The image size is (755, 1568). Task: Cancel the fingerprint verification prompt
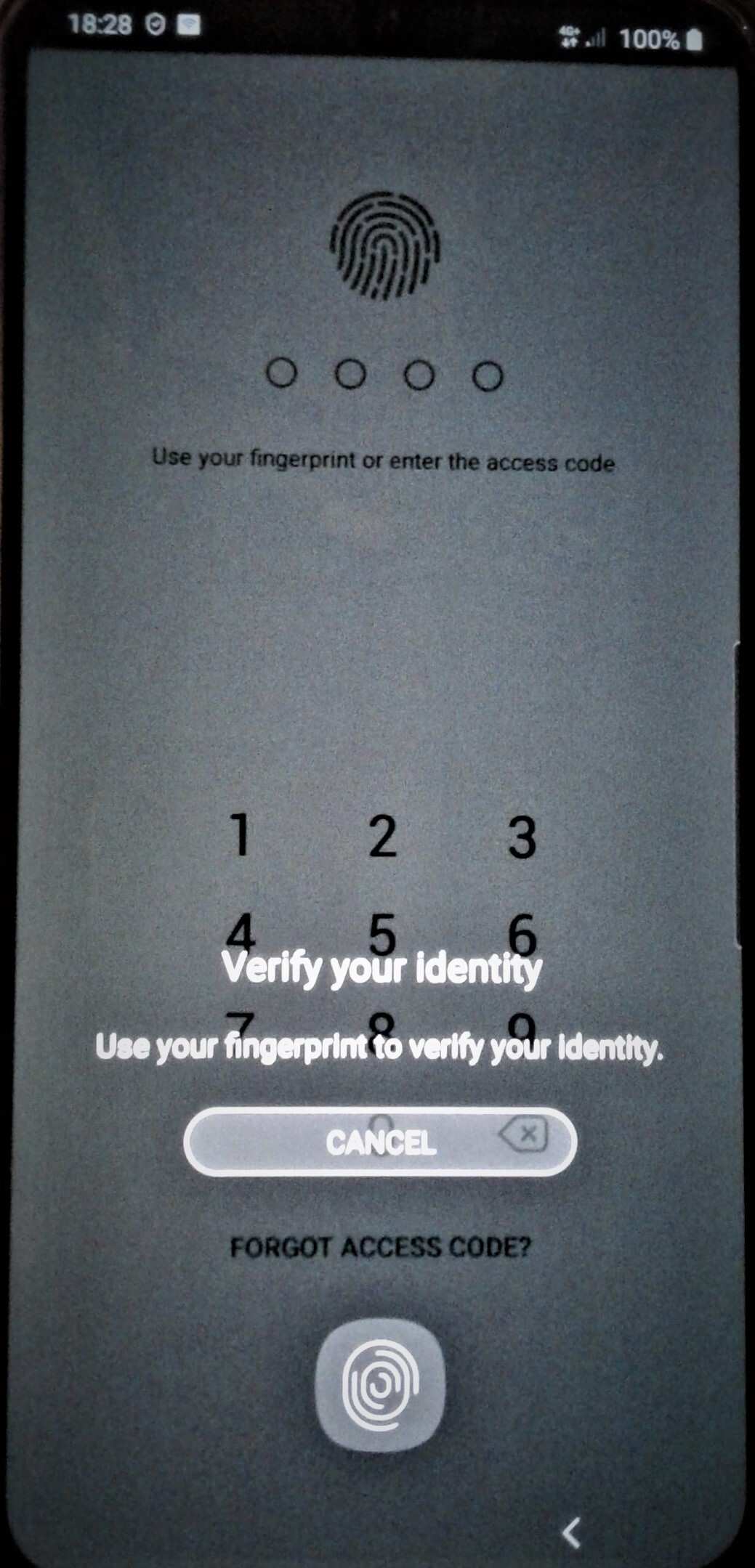380,1142
